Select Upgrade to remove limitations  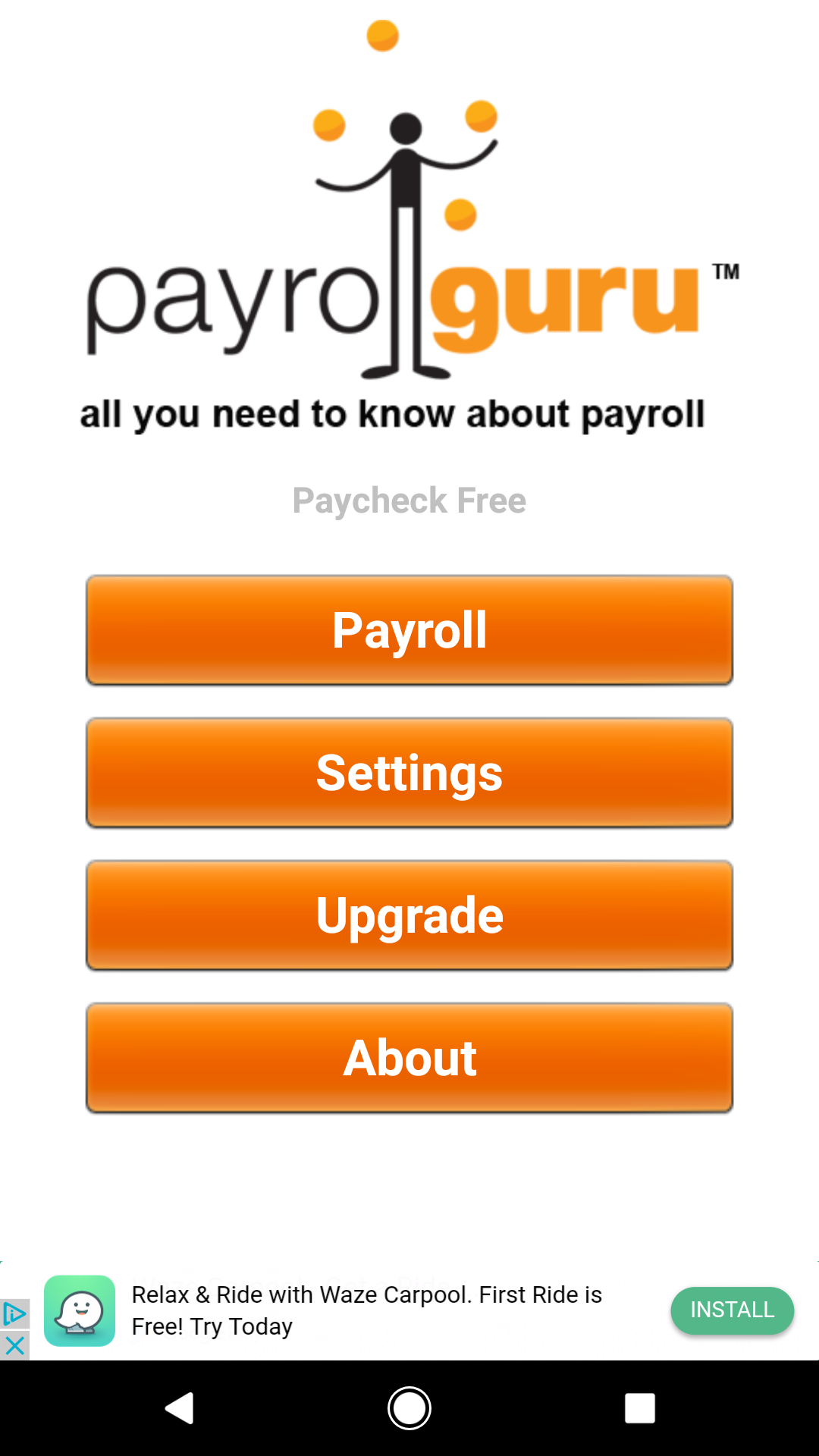[409, 915]
